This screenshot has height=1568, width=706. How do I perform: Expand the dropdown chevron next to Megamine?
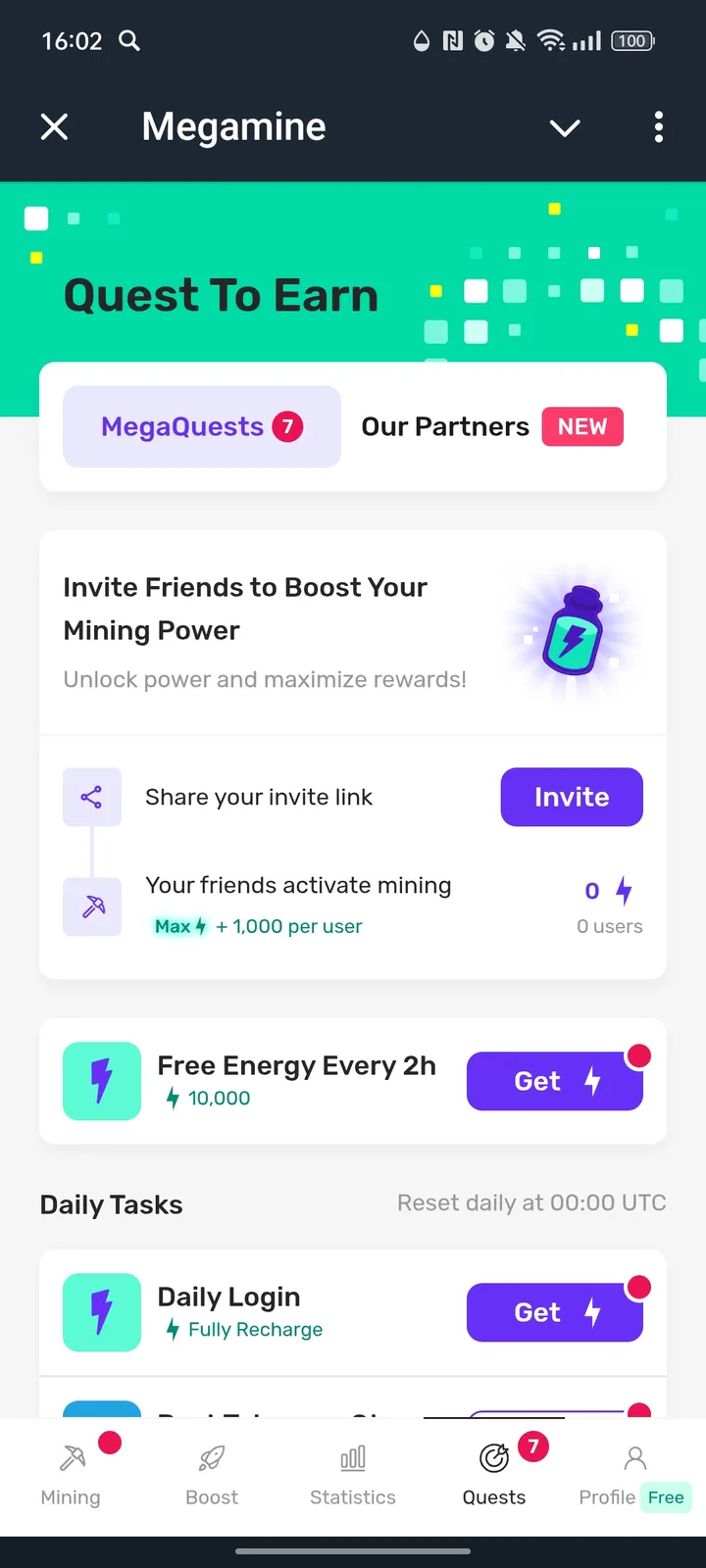coord(565,127)
